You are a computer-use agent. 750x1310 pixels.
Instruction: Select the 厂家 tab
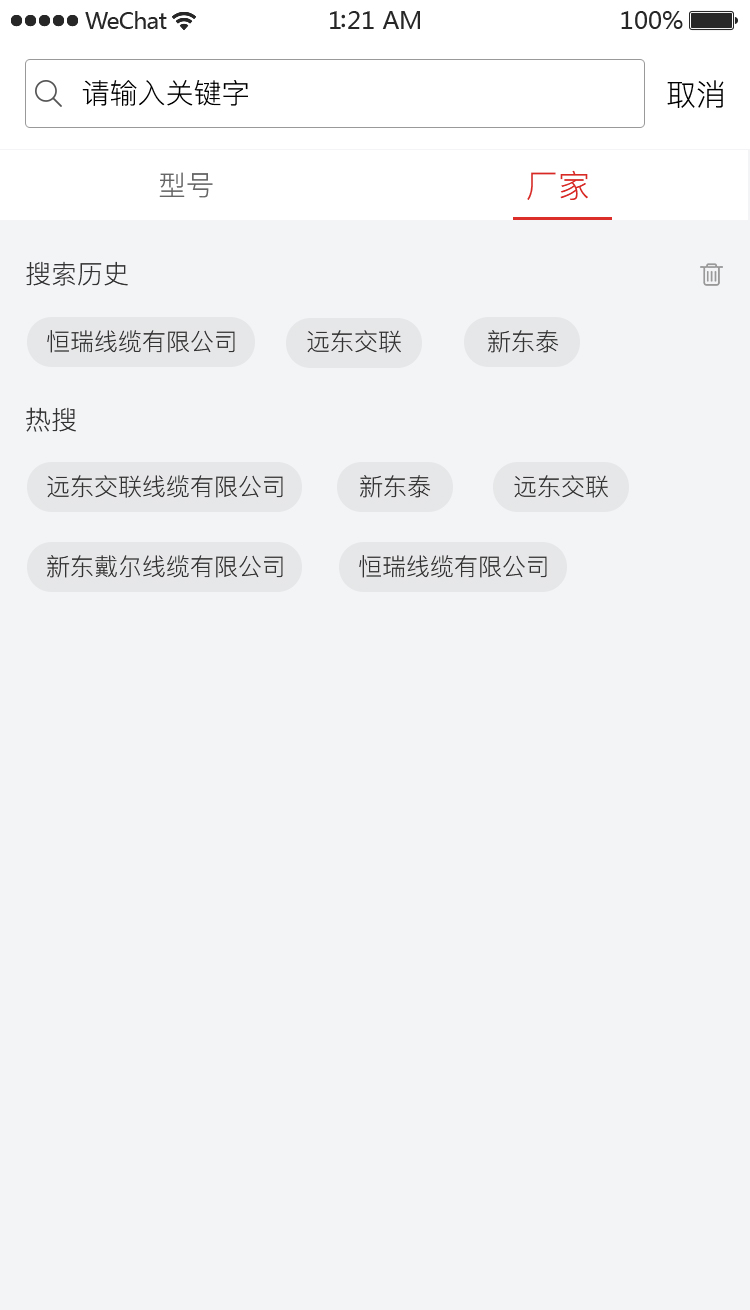pyautogui.click(x=560, y=186)
